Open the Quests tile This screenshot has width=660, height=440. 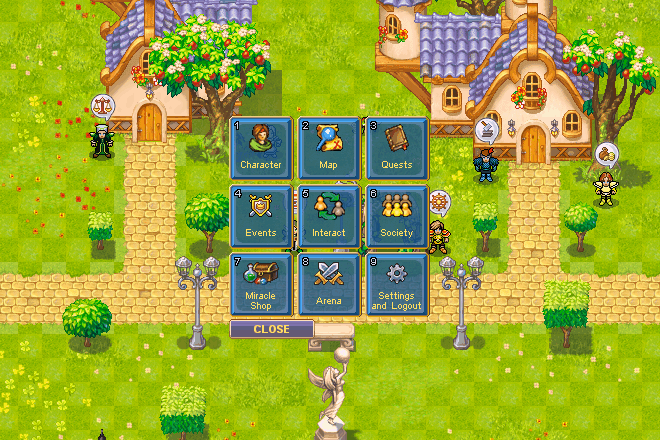tap(397, 148)
